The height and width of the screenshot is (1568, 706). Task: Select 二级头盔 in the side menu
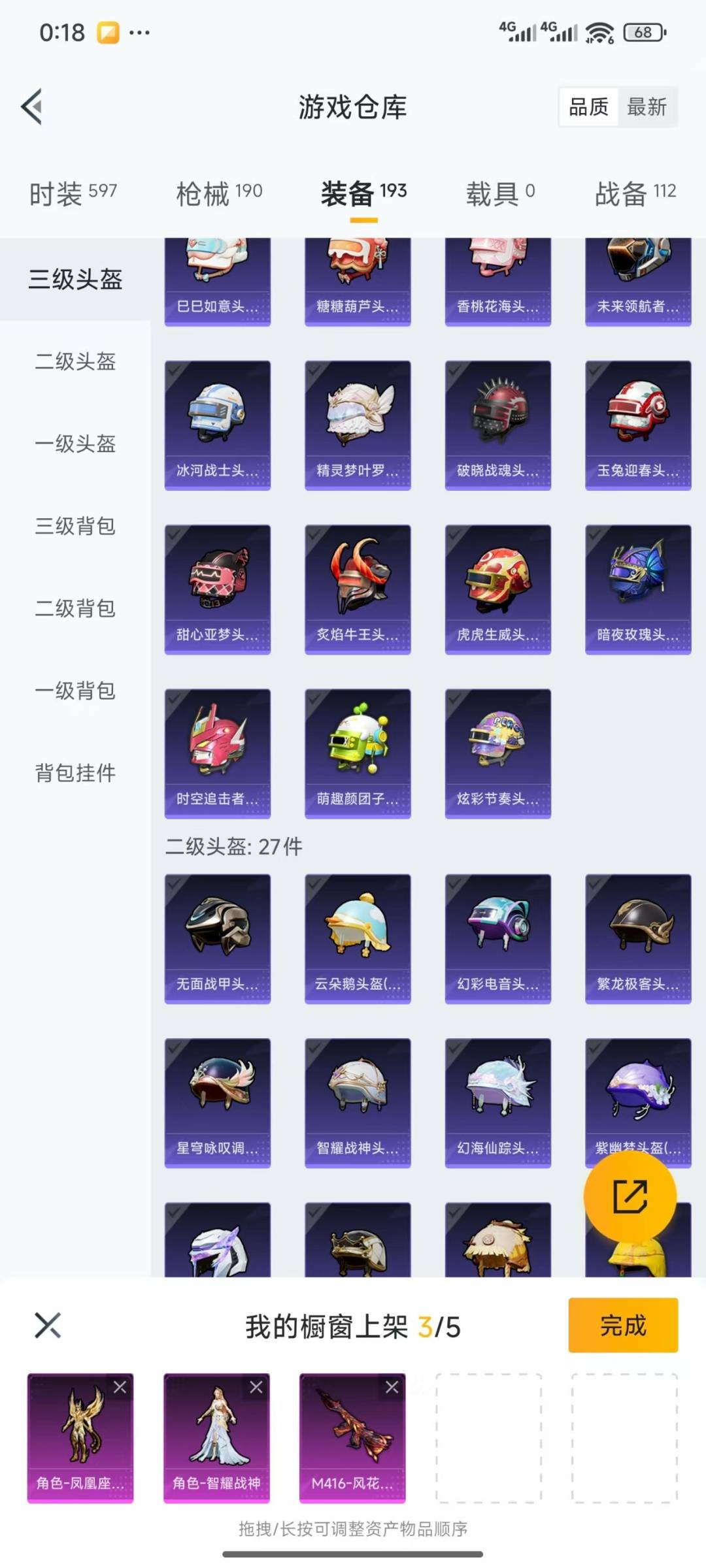point(75,361)
